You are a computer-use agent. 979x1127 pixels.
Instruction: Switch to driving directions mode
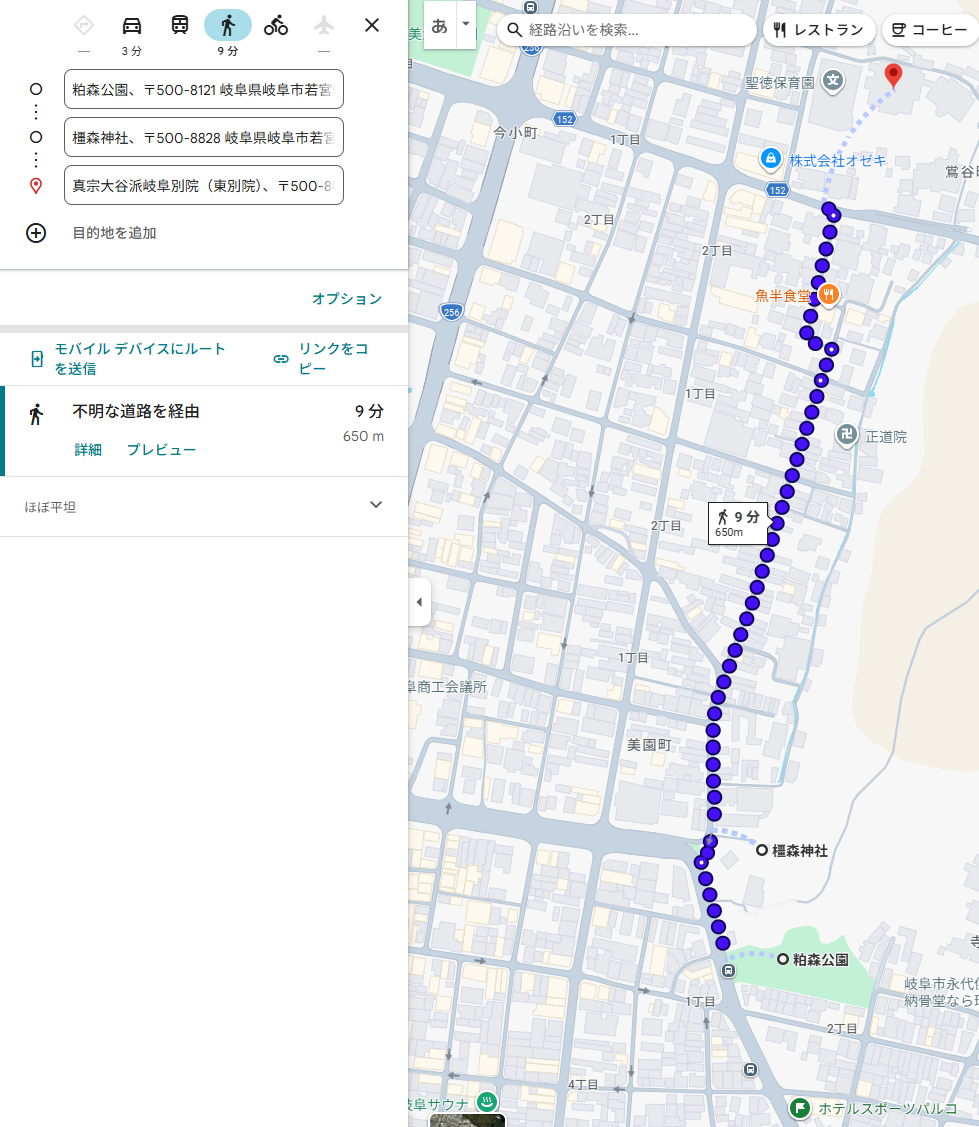132,26
